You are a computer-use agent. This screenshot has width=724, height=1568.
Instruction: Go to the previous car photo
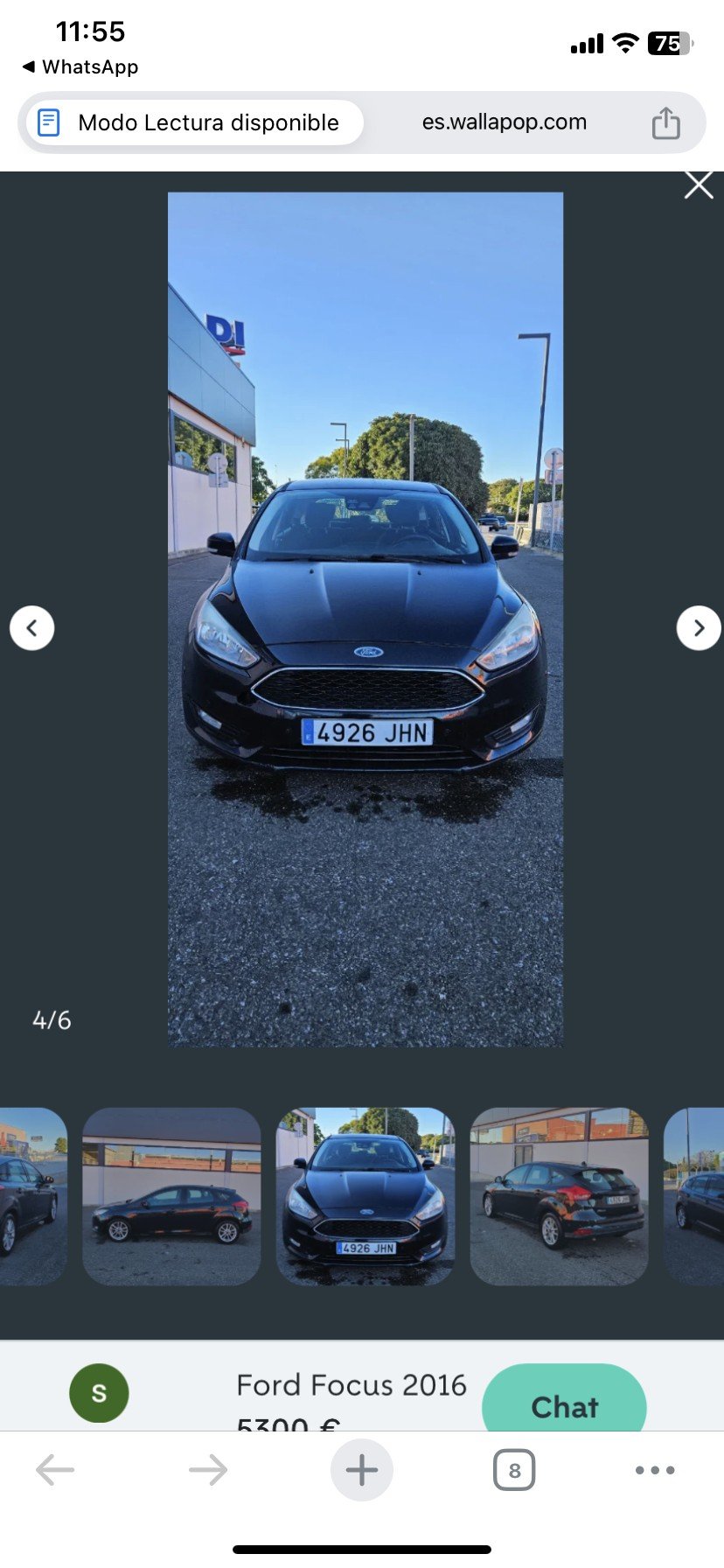[32, 628]
